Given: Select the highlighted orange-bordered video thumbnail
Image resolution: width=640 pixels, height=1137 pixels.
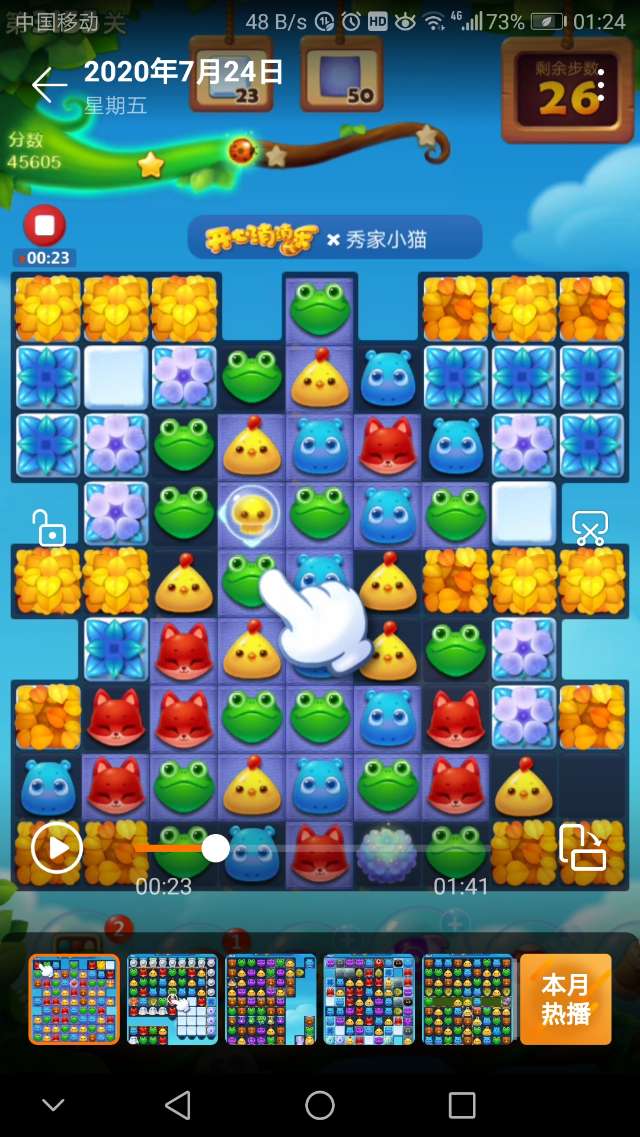Looking at the screenshot, I should pos(74,999).
